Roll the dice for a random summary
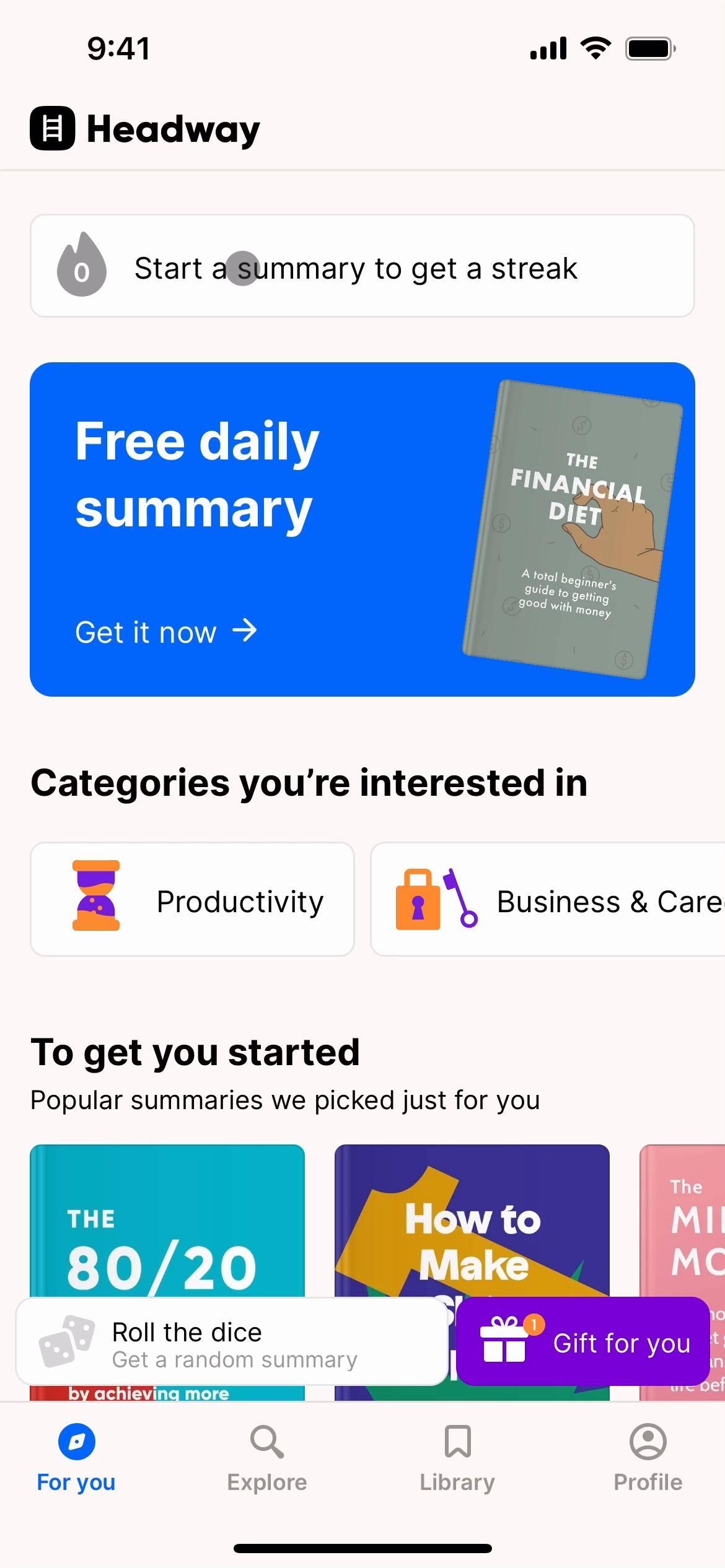Screen dimensions: 725x1568 [231, 1342]
